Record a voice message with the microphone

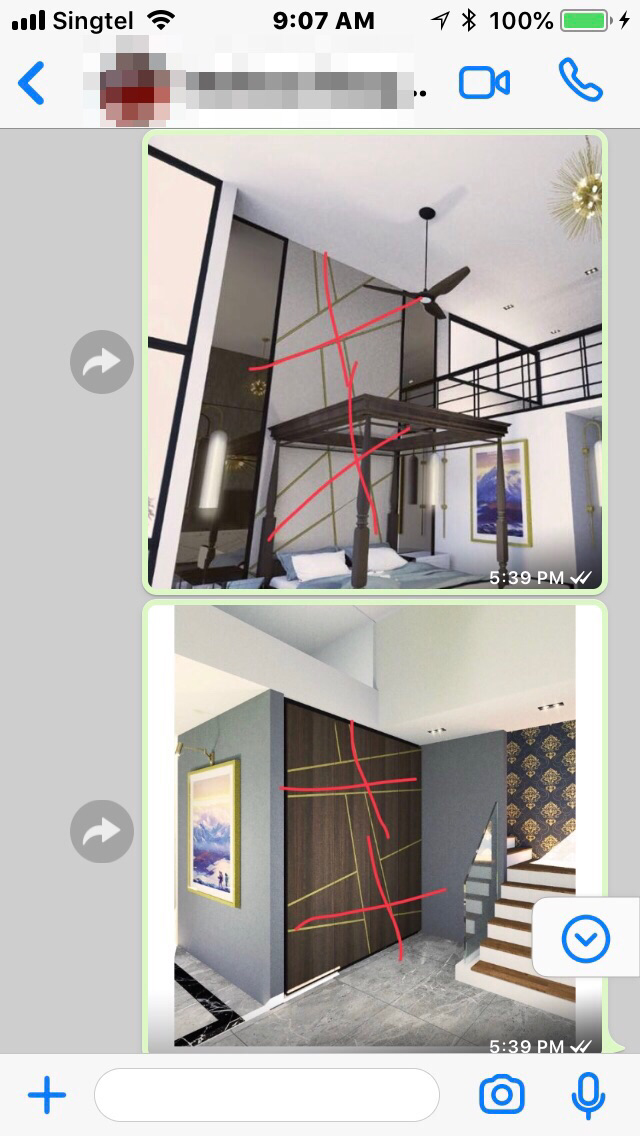click(588, 1095)
